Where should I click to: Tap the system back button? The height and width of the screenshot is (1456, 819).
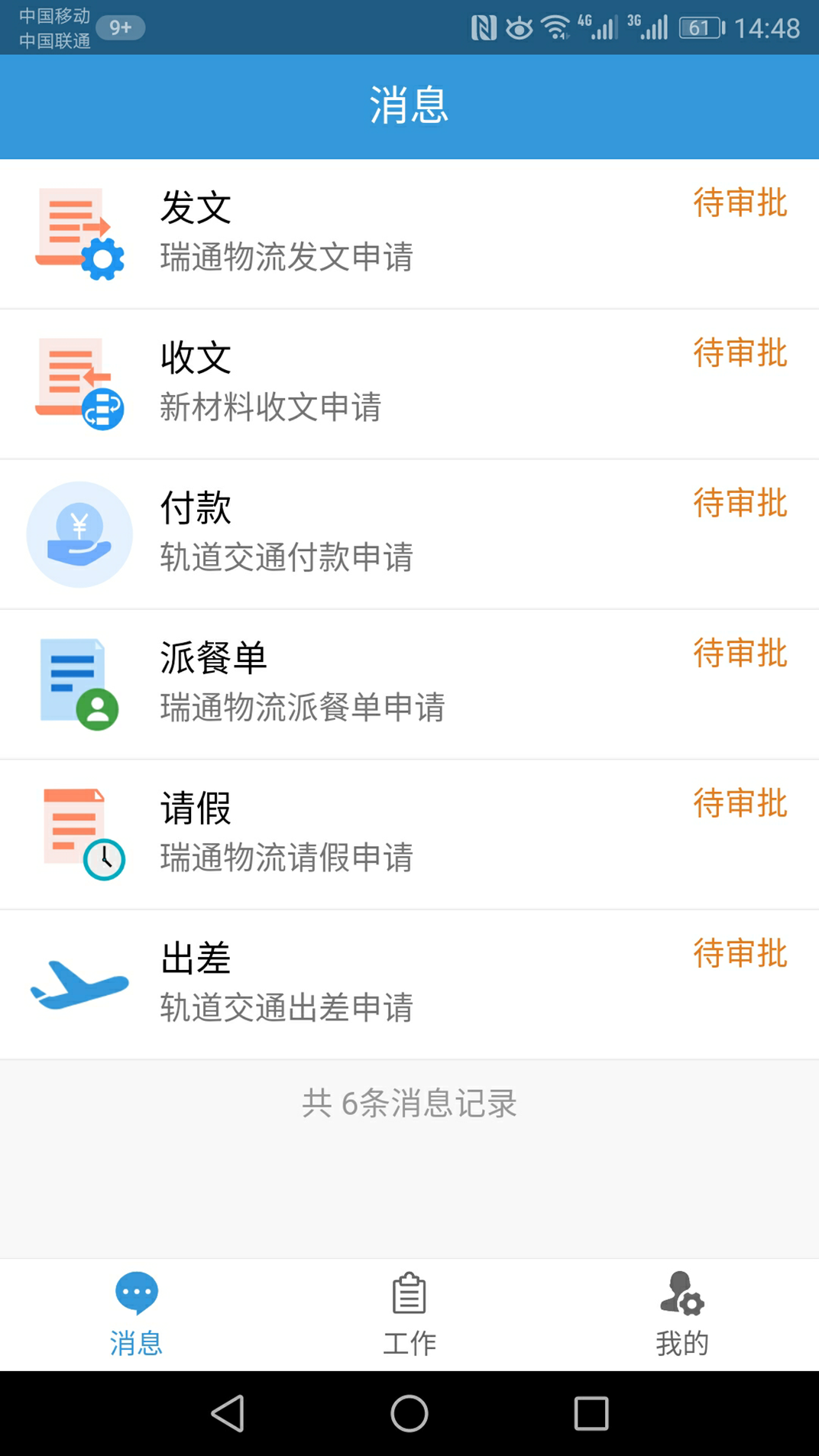coord(228,1413)
